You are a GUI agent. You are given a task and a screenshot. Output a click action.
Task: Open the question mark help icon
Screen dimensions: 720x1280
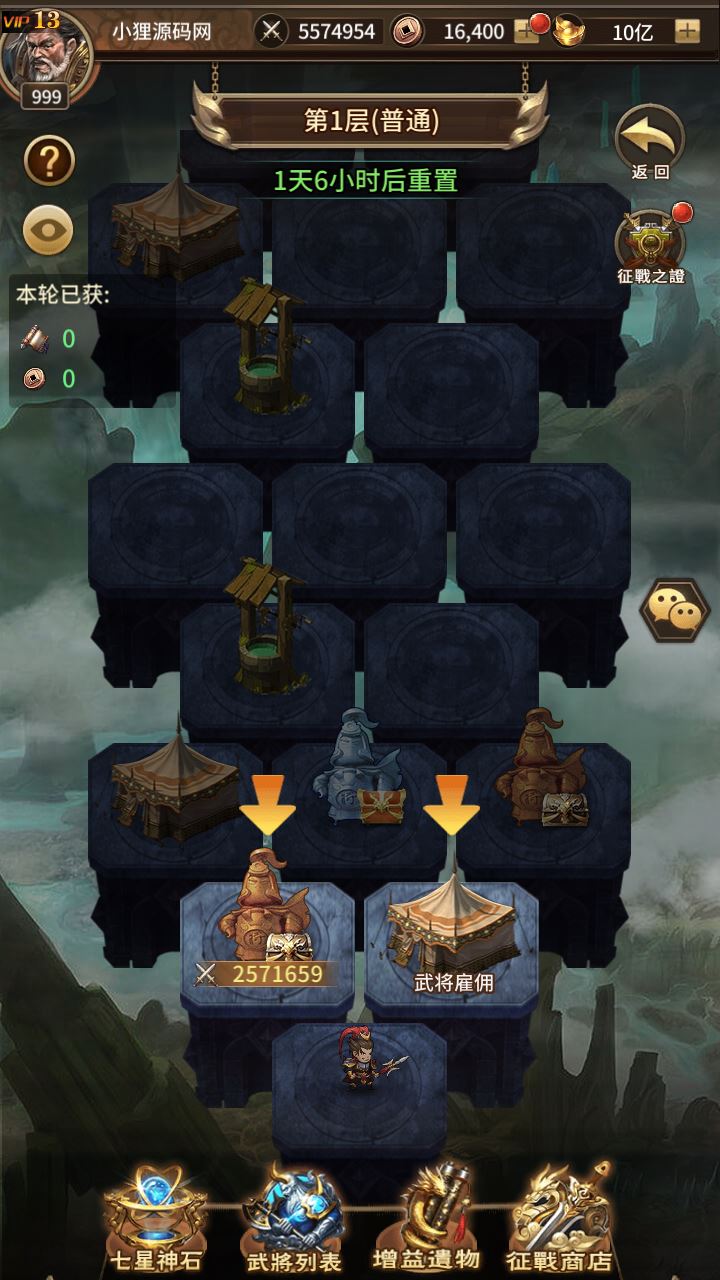click(49, 160)
